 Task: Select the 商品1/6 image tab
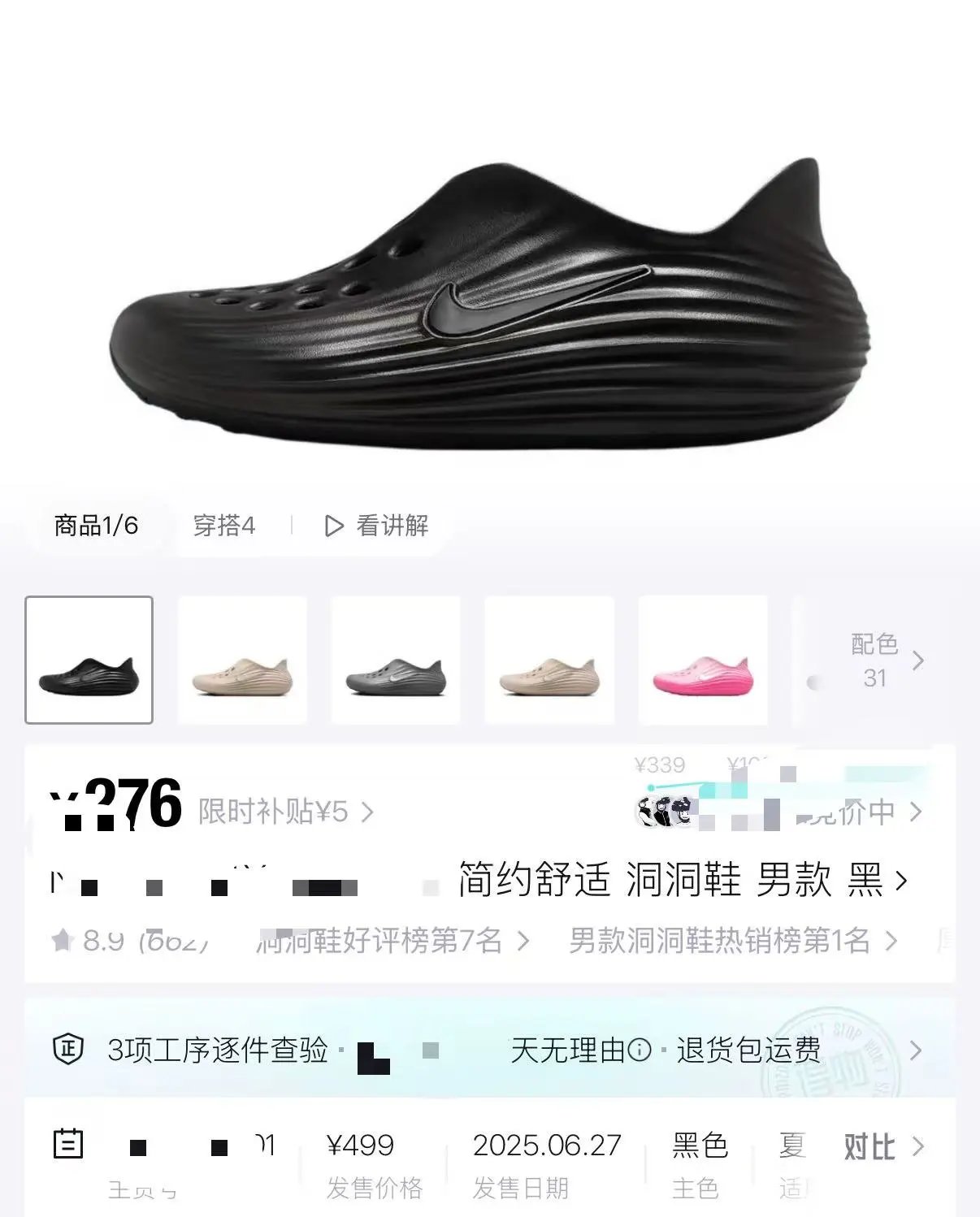click(96, 526)
